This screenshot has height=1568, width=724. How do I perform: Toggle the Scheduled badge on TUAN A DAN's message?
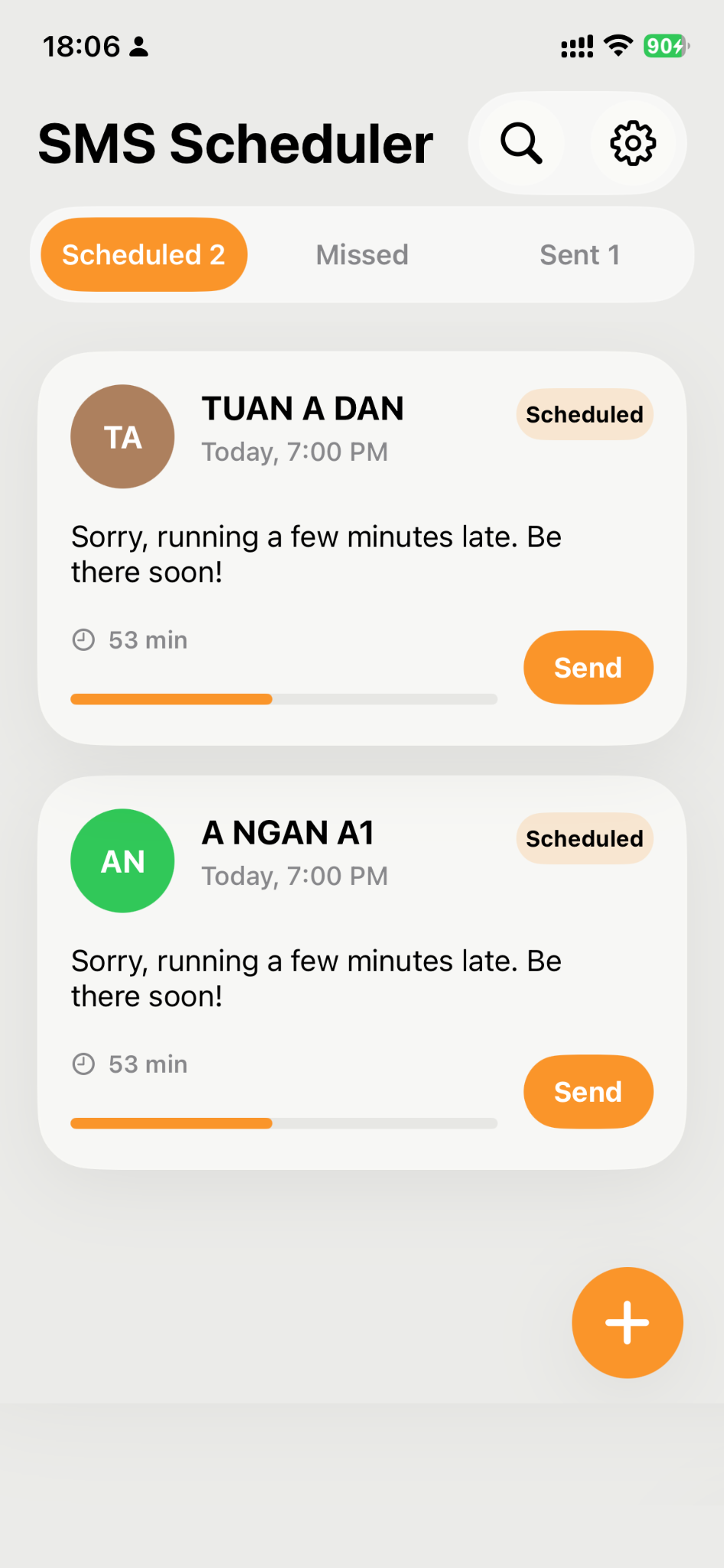pyautogui.click(x=584, y=414)
